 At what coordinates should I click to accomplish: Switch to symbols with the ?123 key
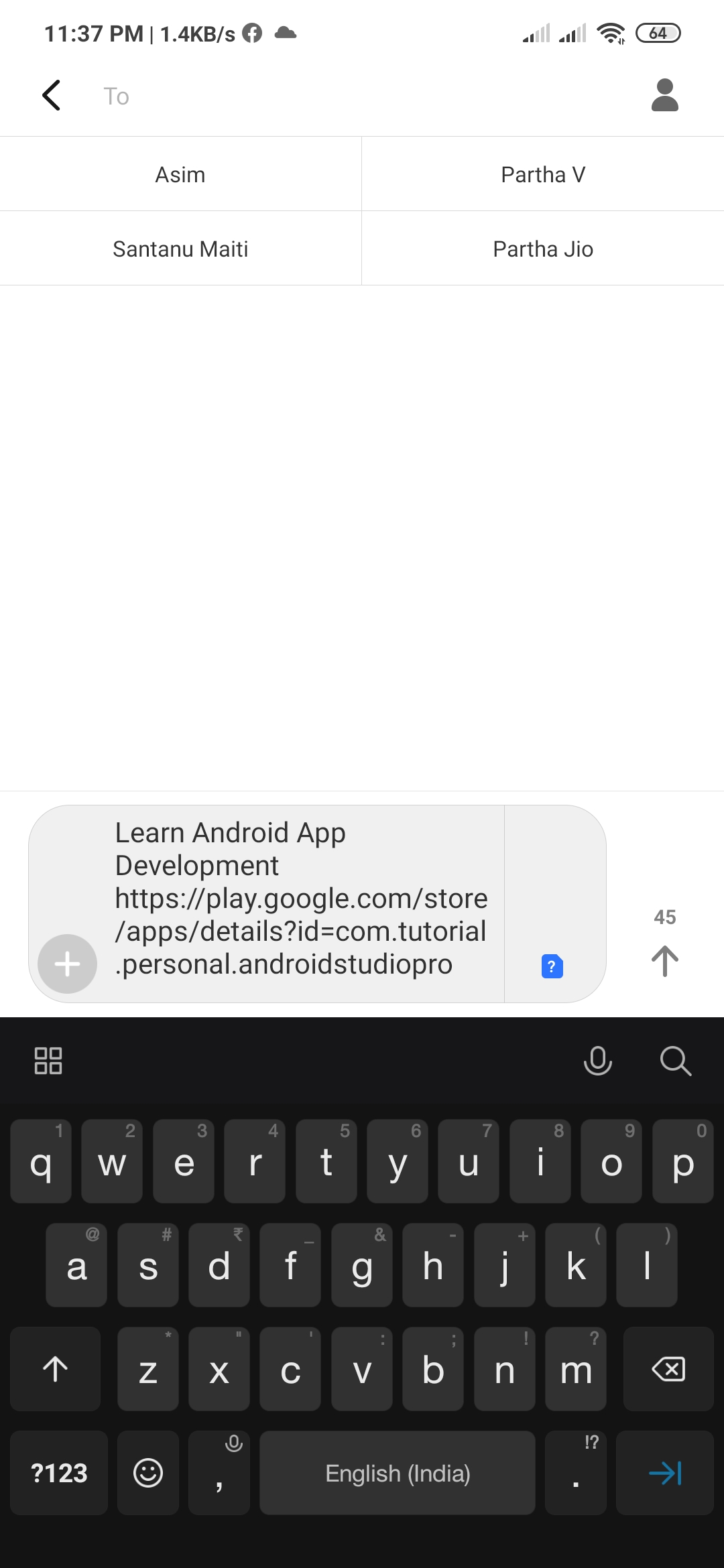(x=58, y=1472)
